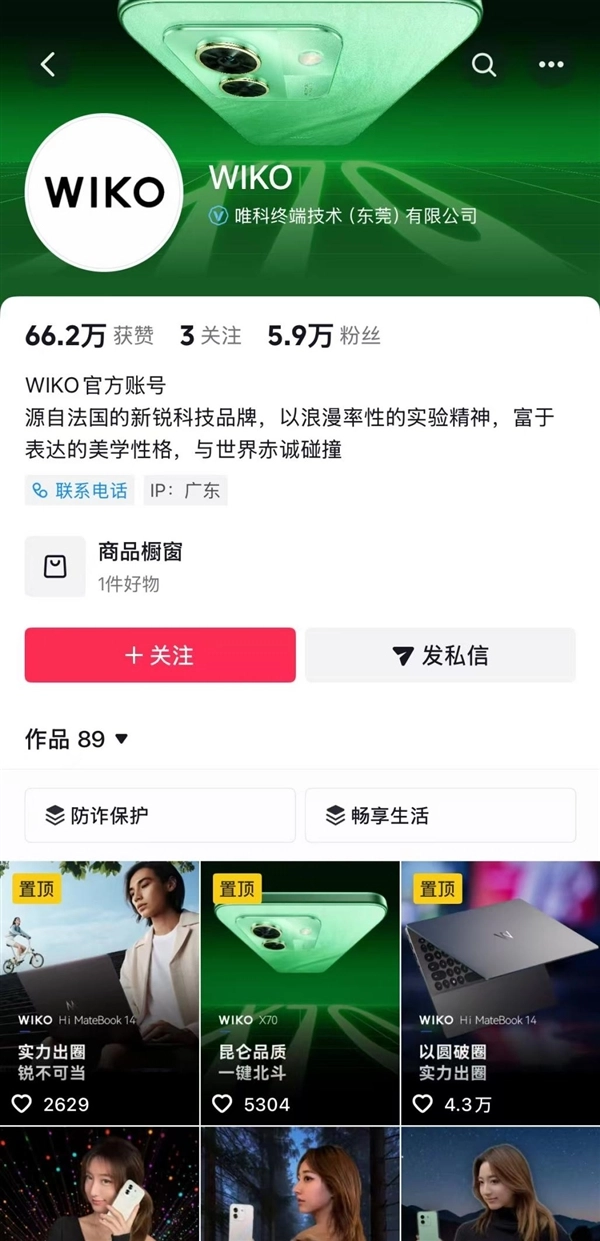600x1241 pixels.
Task: Open the 联系电话 contact phone chip
Action: tap(81, 491)
